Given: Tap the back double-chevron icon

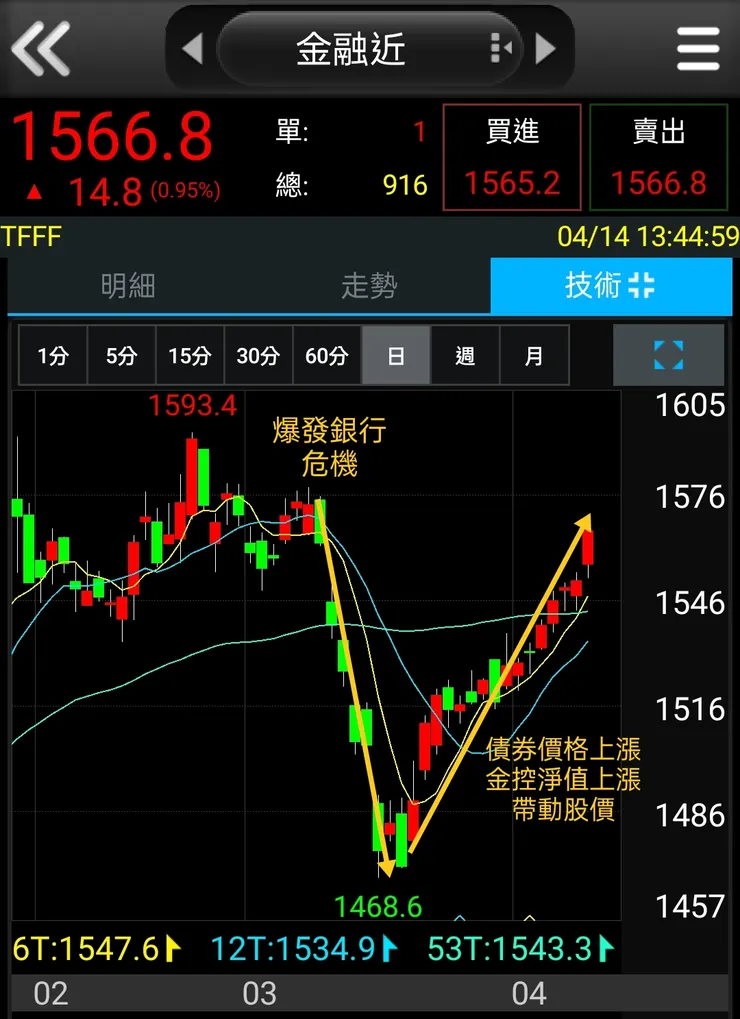Looking at the screenshot, I should tap(40, 47).
